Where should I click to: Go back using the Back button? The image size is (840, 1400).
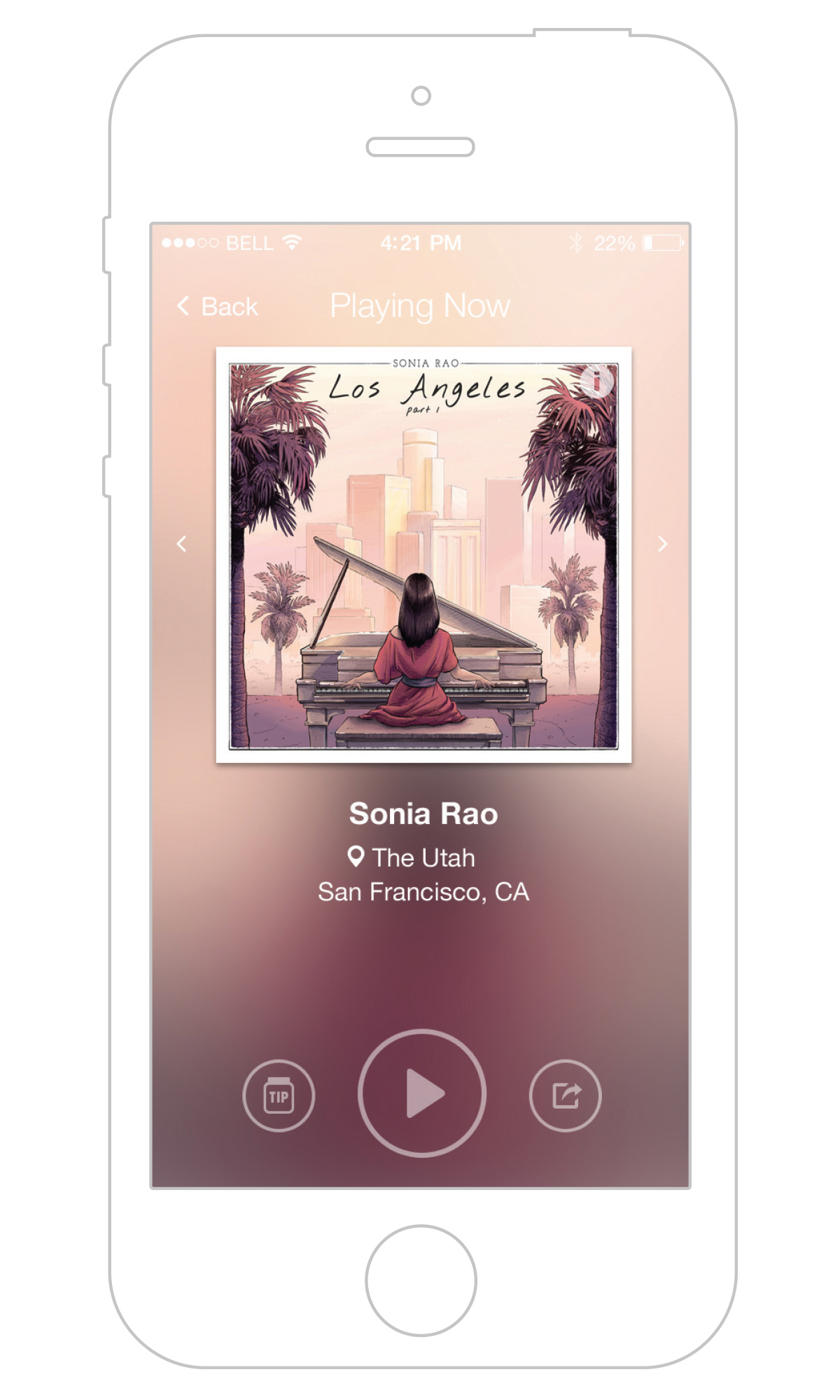pos(217,307)
